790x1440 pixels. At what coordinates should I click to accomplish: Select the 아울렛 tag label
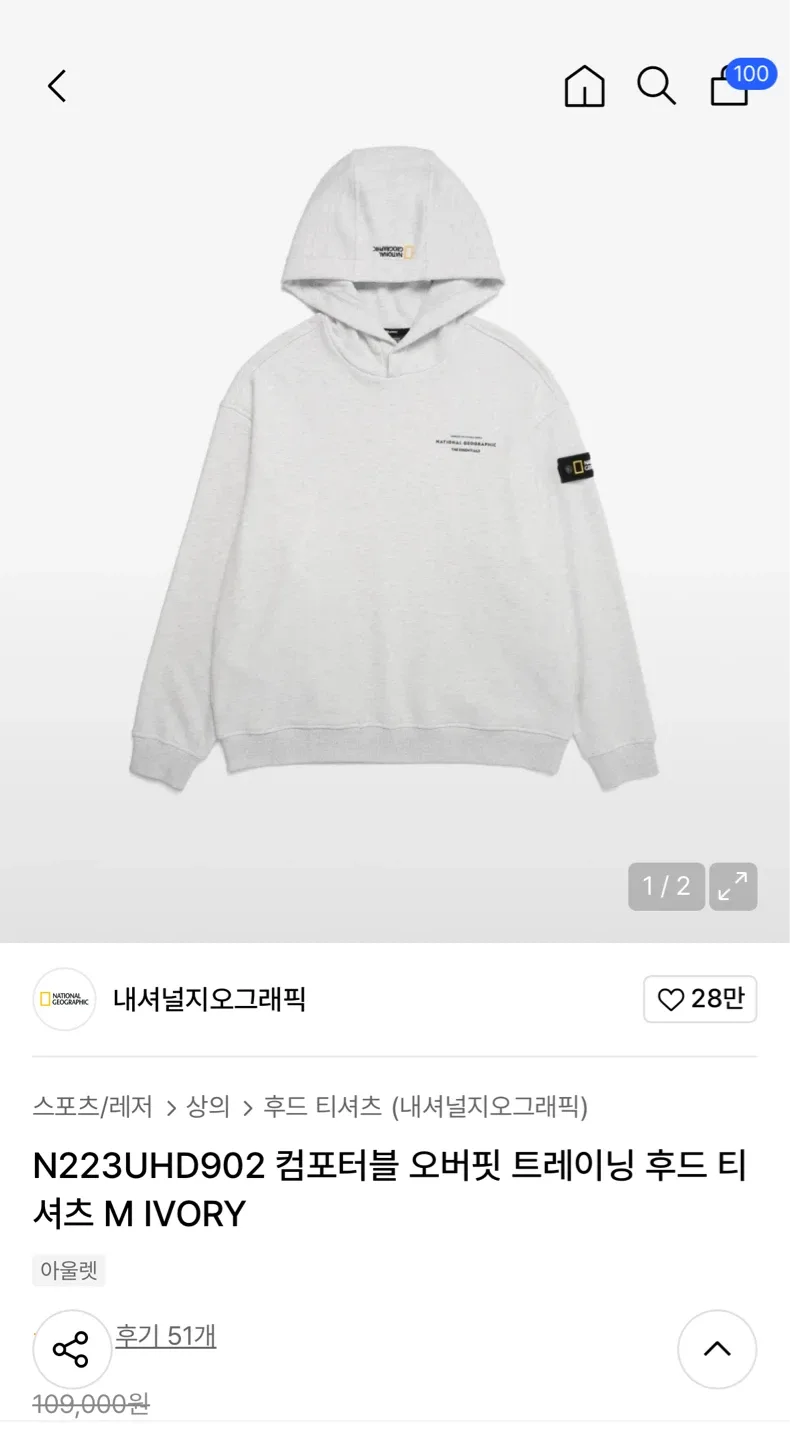click(x=69, y=1270)
